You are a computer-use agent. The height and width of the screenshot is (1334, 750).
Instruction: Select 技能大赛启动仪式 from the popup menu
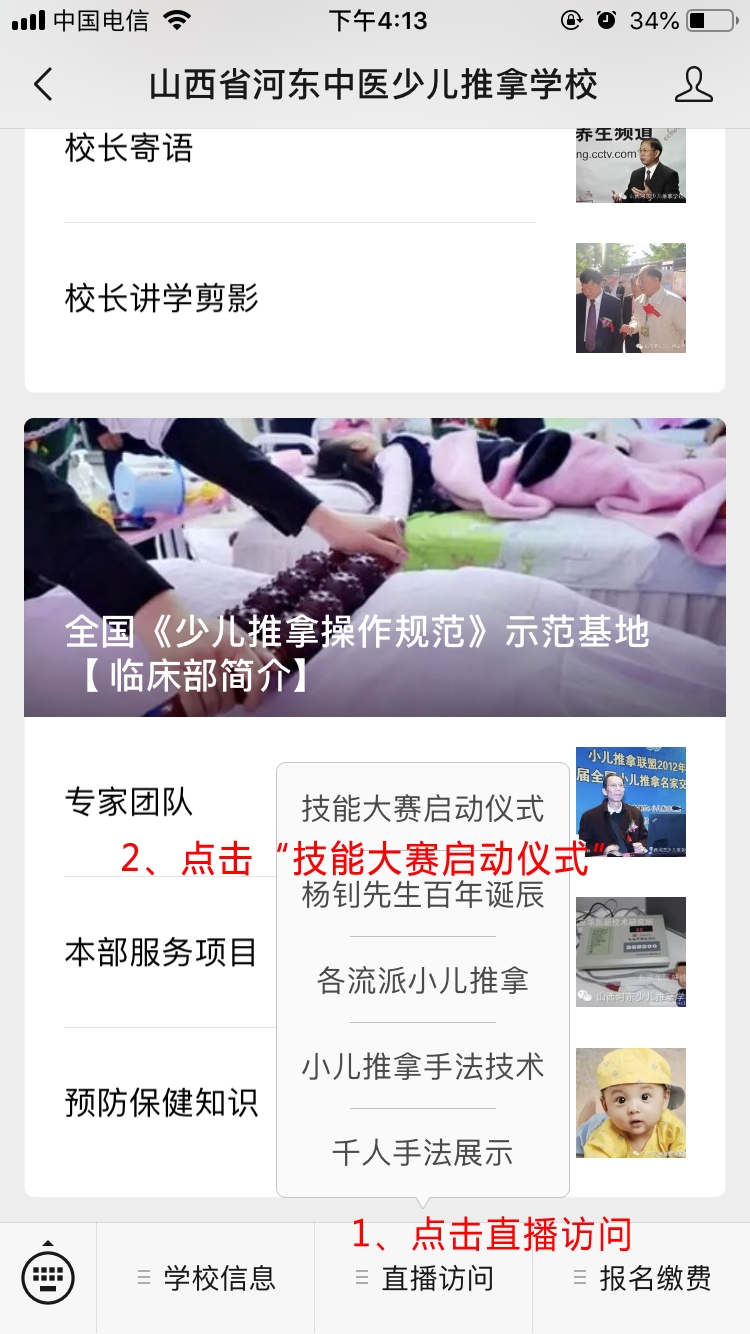(x=423, y=808)
